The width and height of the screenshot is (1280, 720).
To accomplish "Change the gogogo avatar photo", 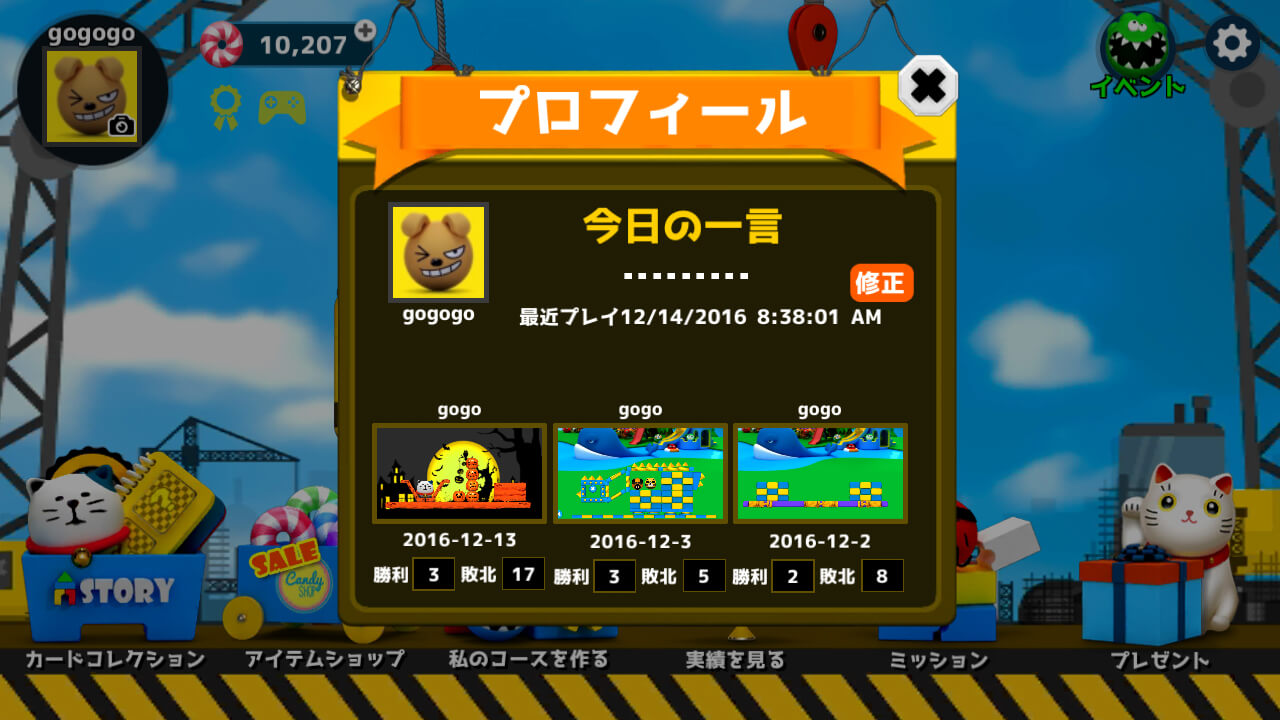I will coord(93,95).
